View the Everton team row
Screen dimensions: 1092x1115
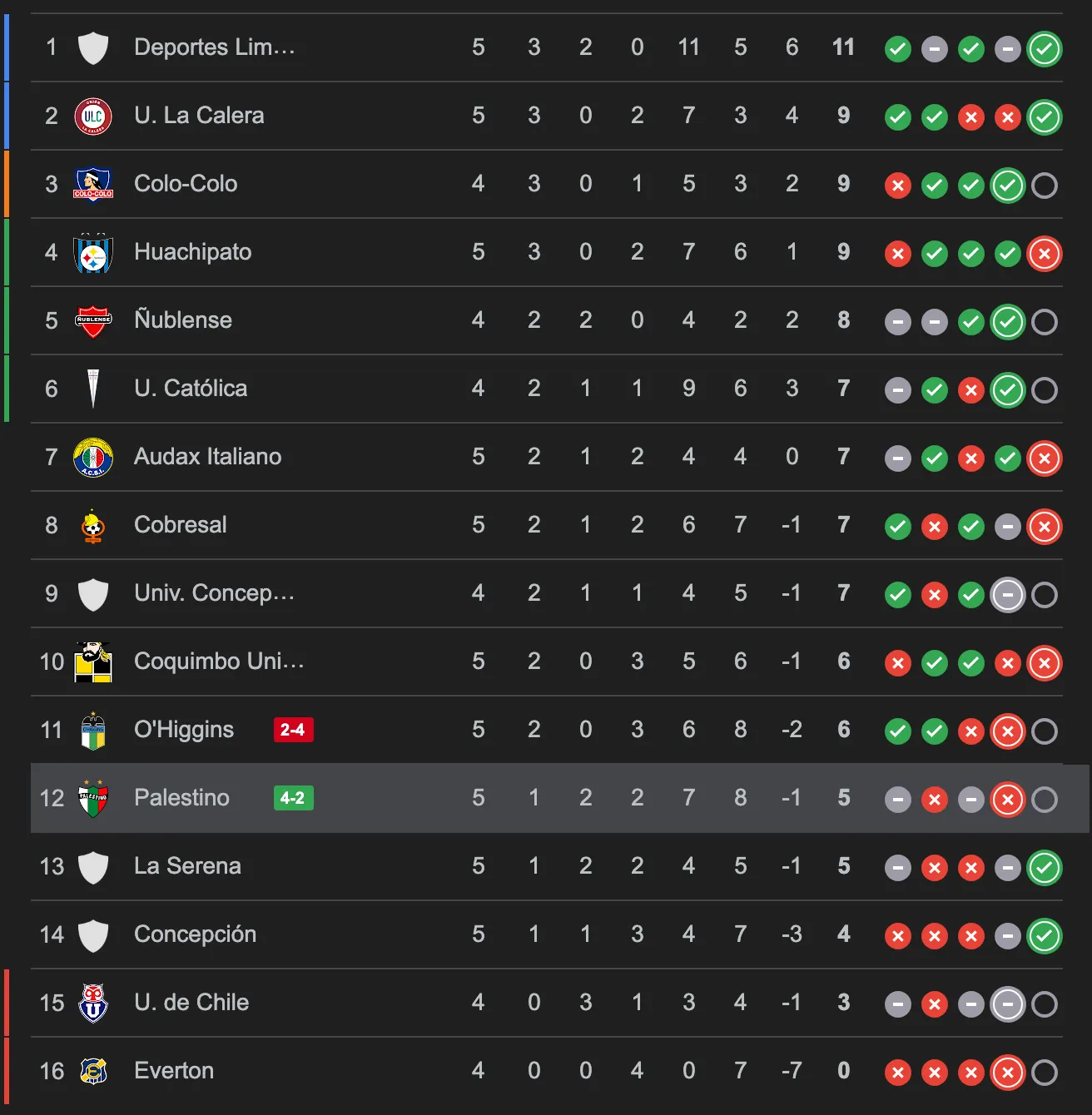pyautogui.click(x=174, y=1071)
